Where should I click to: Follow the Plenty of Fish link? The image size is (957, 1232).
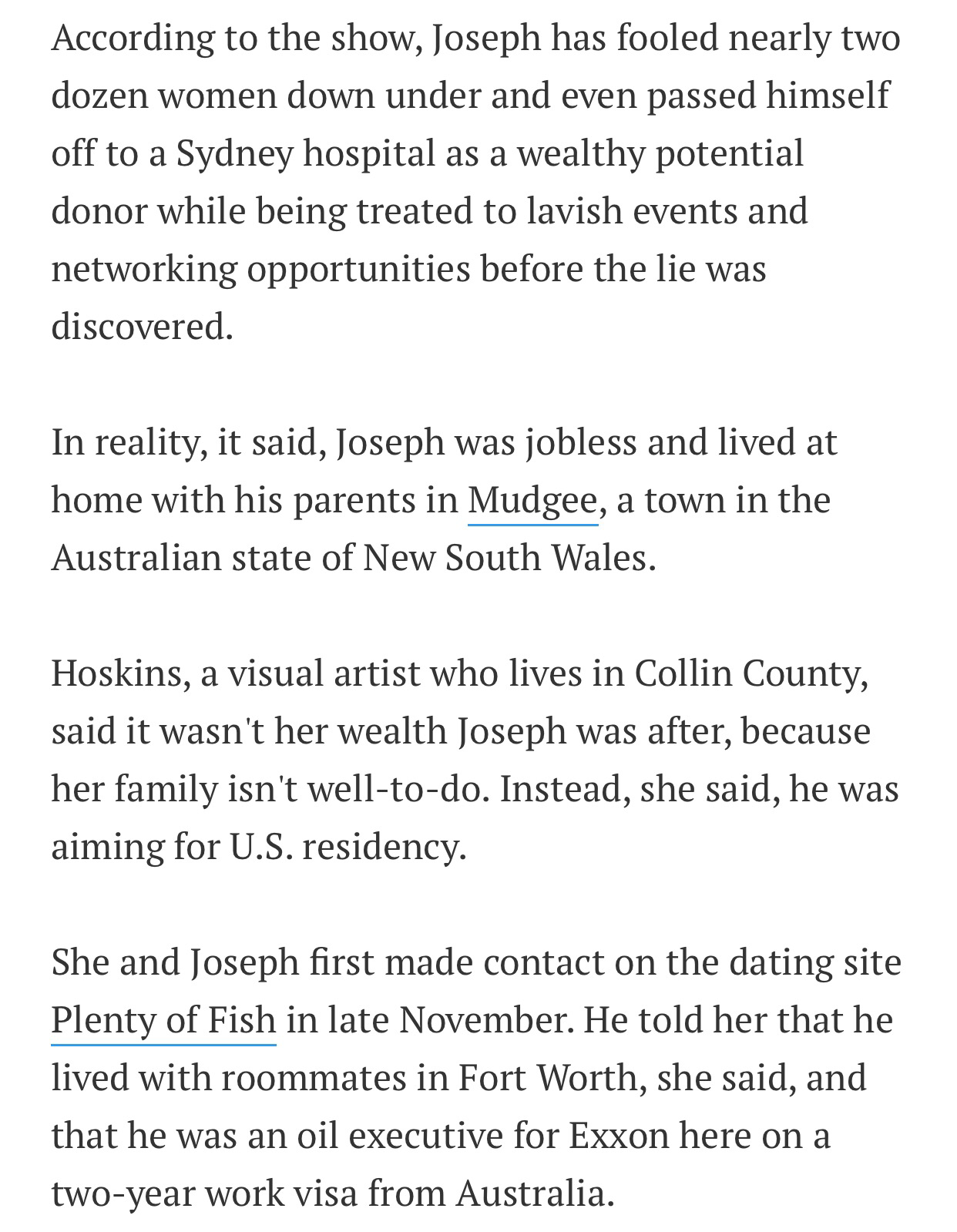click(163, 1021)
